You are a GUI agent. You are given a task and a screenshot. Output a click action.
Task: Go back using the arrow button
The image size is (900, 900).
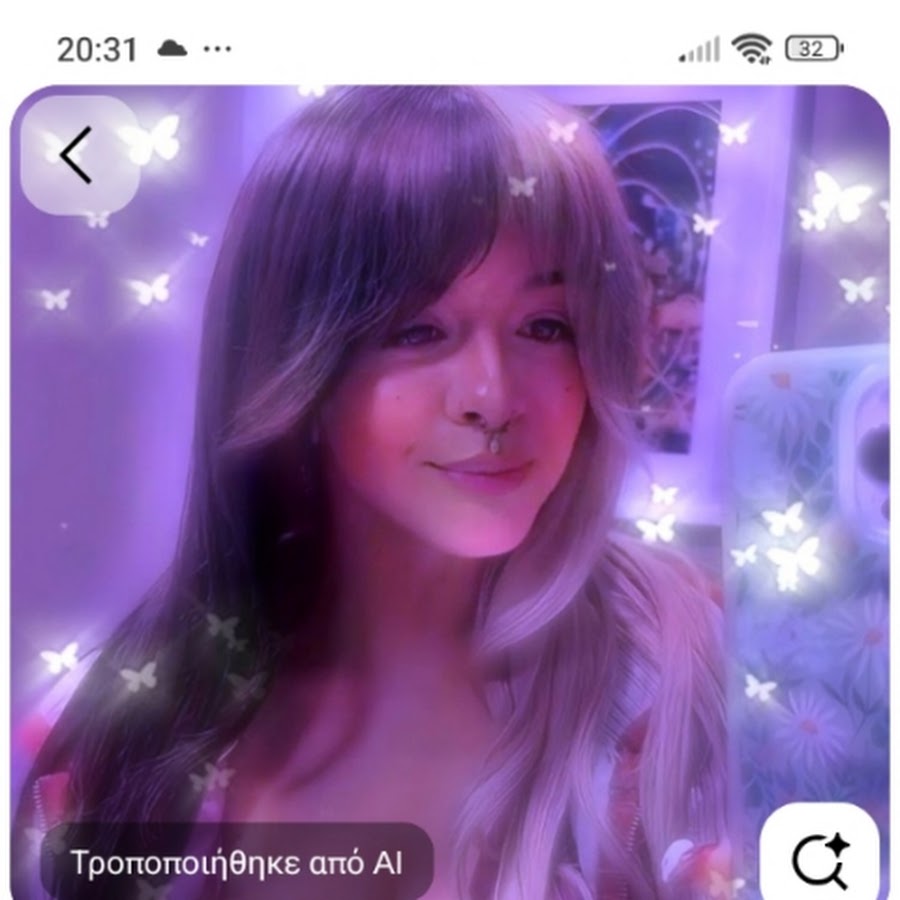click(78, 155)
